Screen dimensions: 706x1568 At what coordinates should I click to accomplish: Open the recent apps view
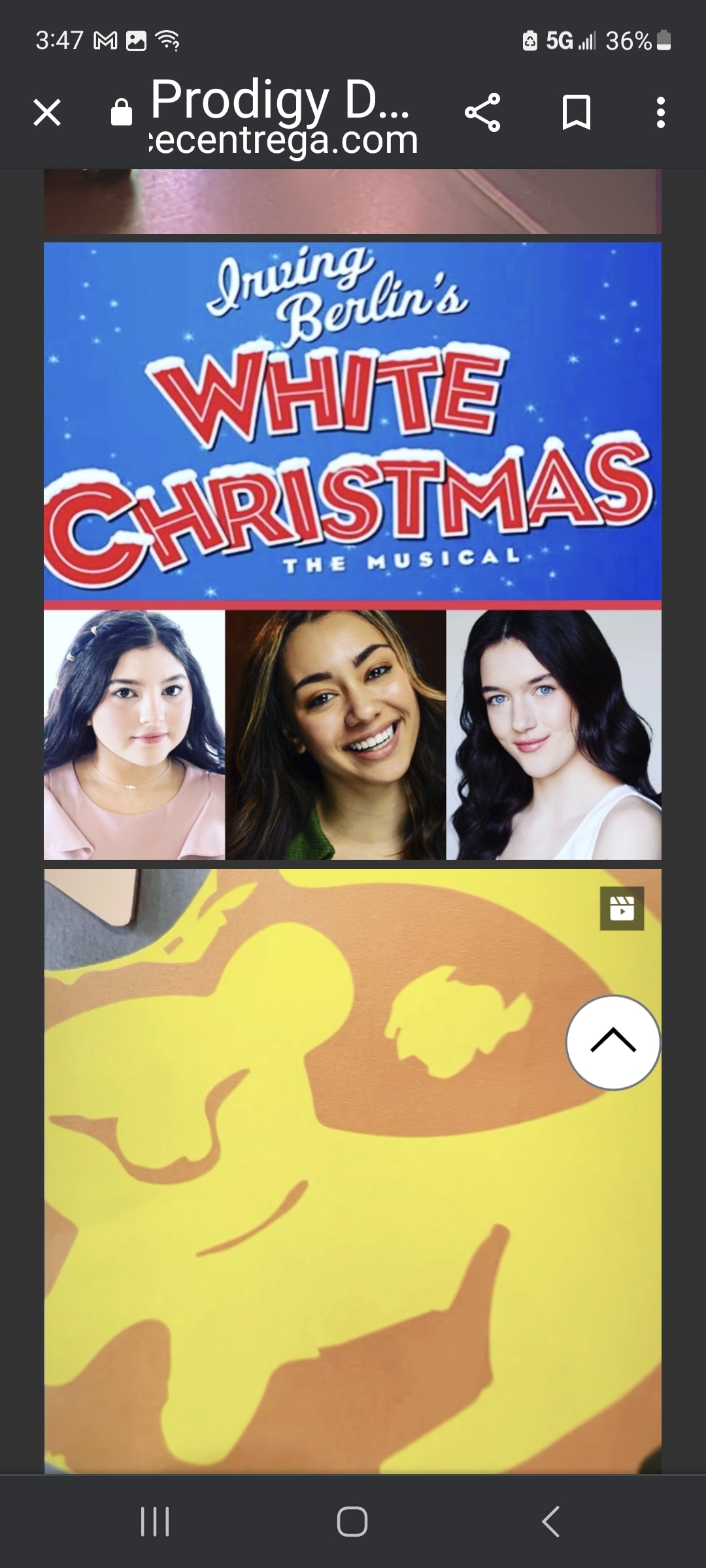[155, 1522]
